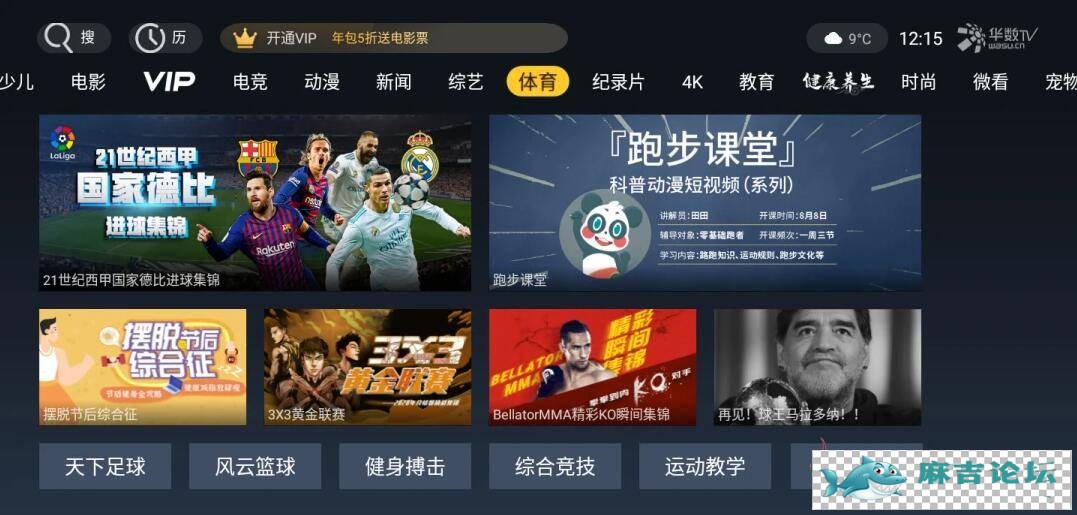The height and width of the screenshot is (515, 1077).
Task: Open the 3X3黄金联赛 tile
Action: tap(367, 366)
